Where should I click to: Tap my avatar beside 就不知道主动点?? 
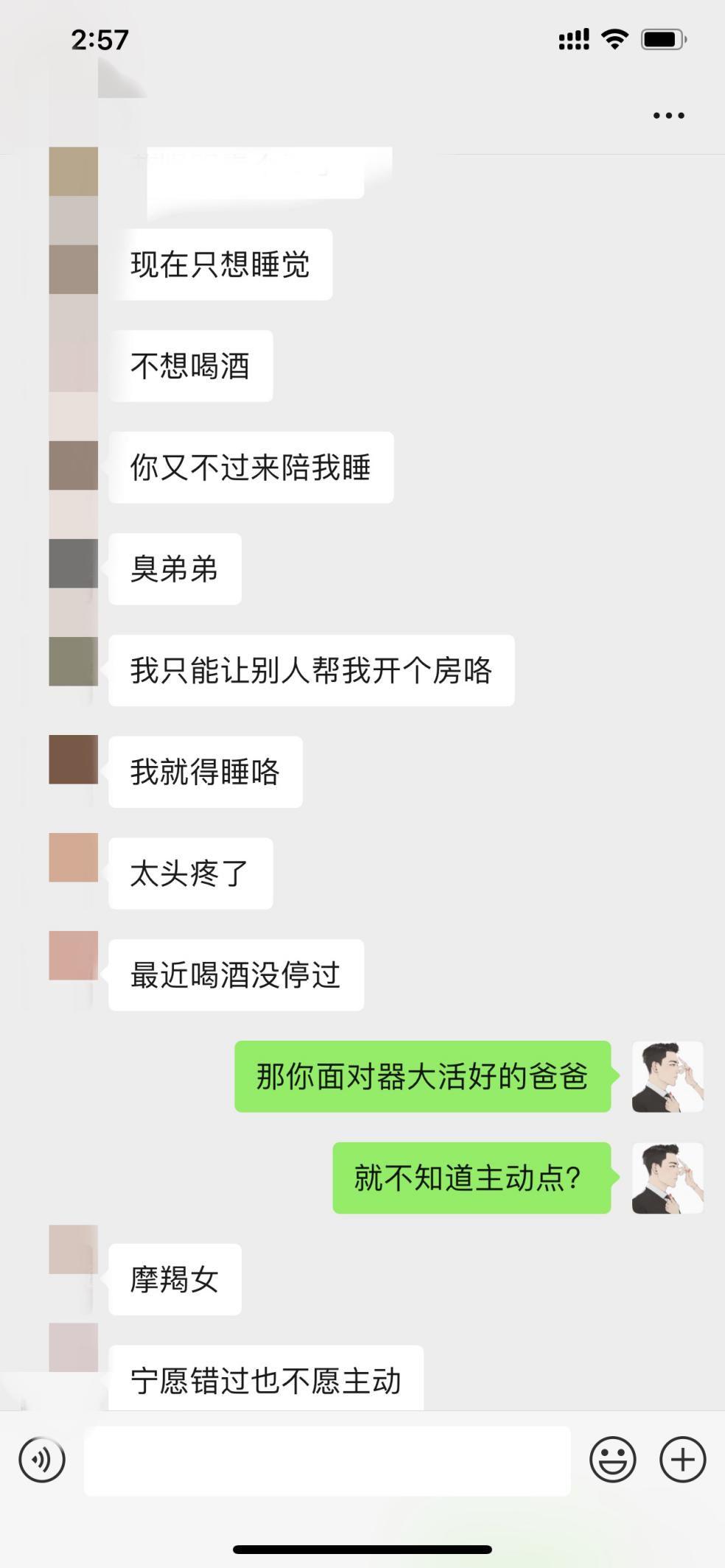tap(668, 1178)
